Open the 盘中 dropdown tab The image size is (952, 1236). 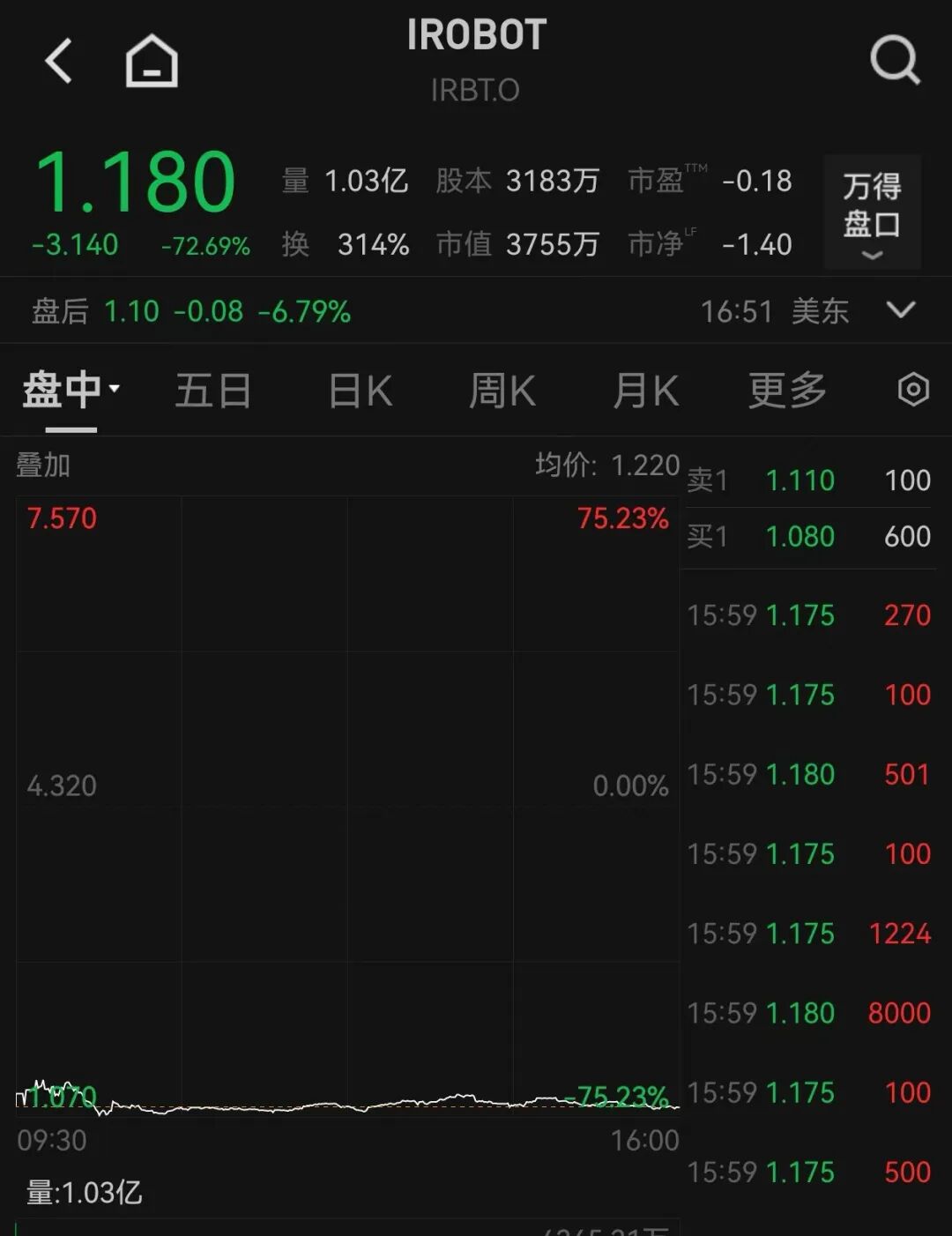coord(71,391)
